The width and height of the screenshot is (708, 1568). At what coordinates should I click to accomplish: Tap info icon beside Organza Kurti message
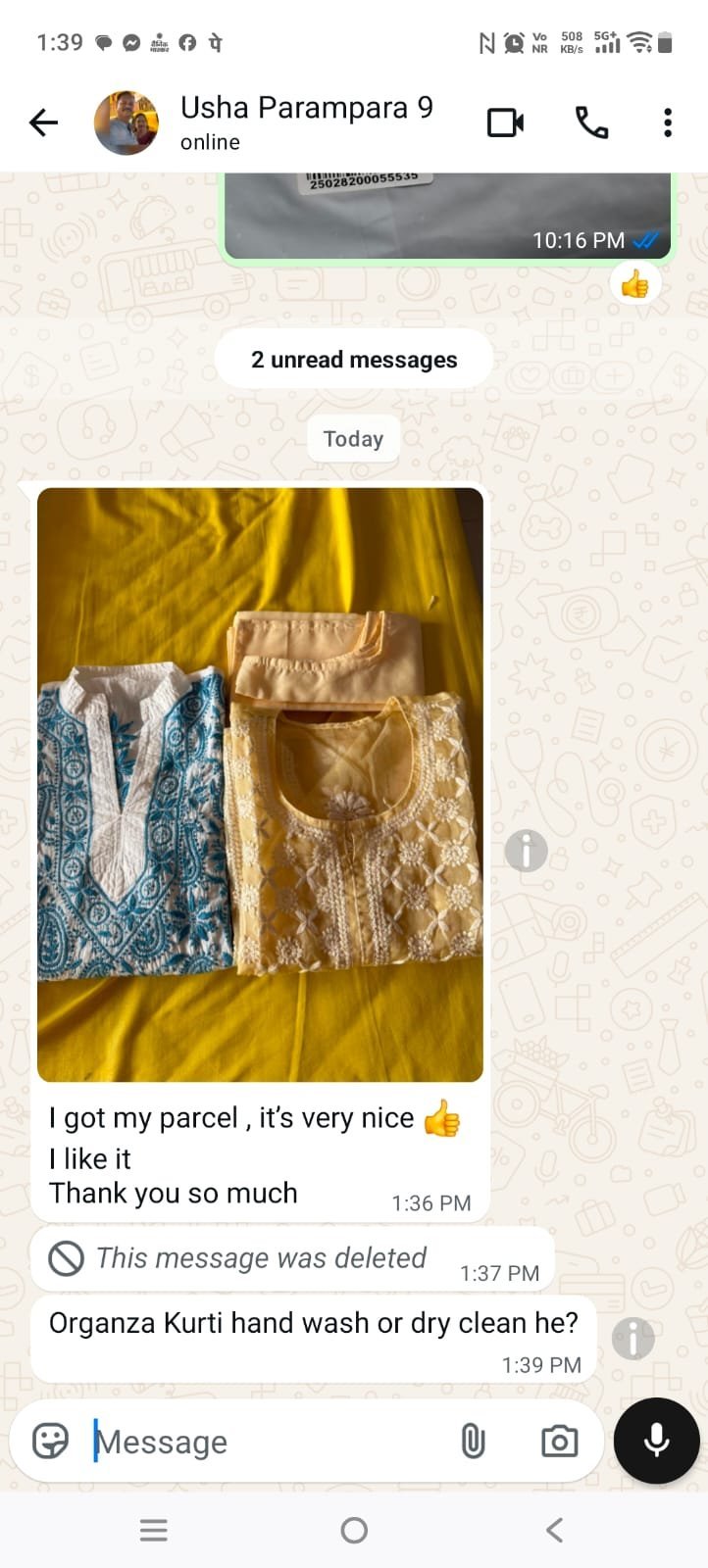(632, 1339)
